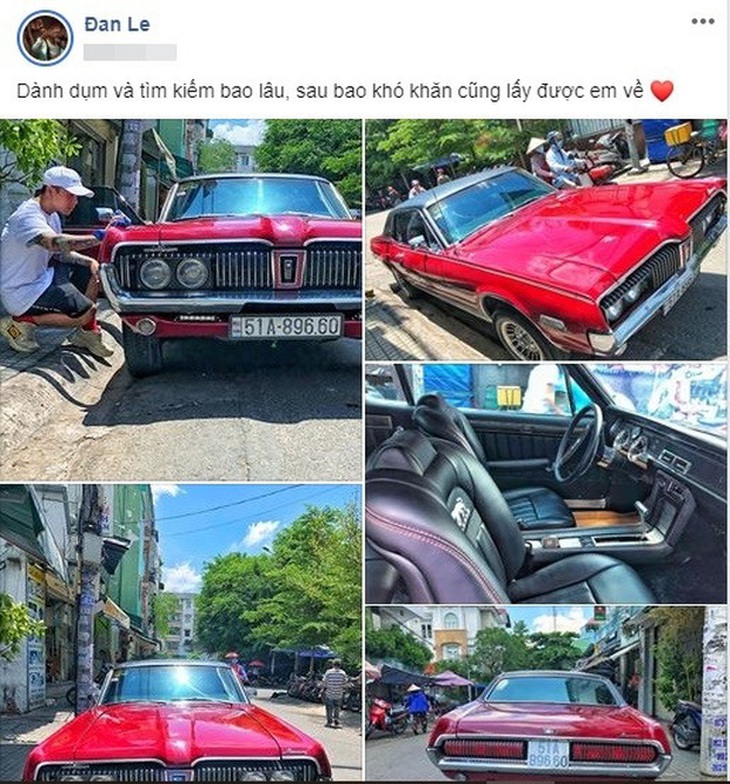Open rear-view photo of the car
Screen dimensions: 730x784
tap(546, 694)
